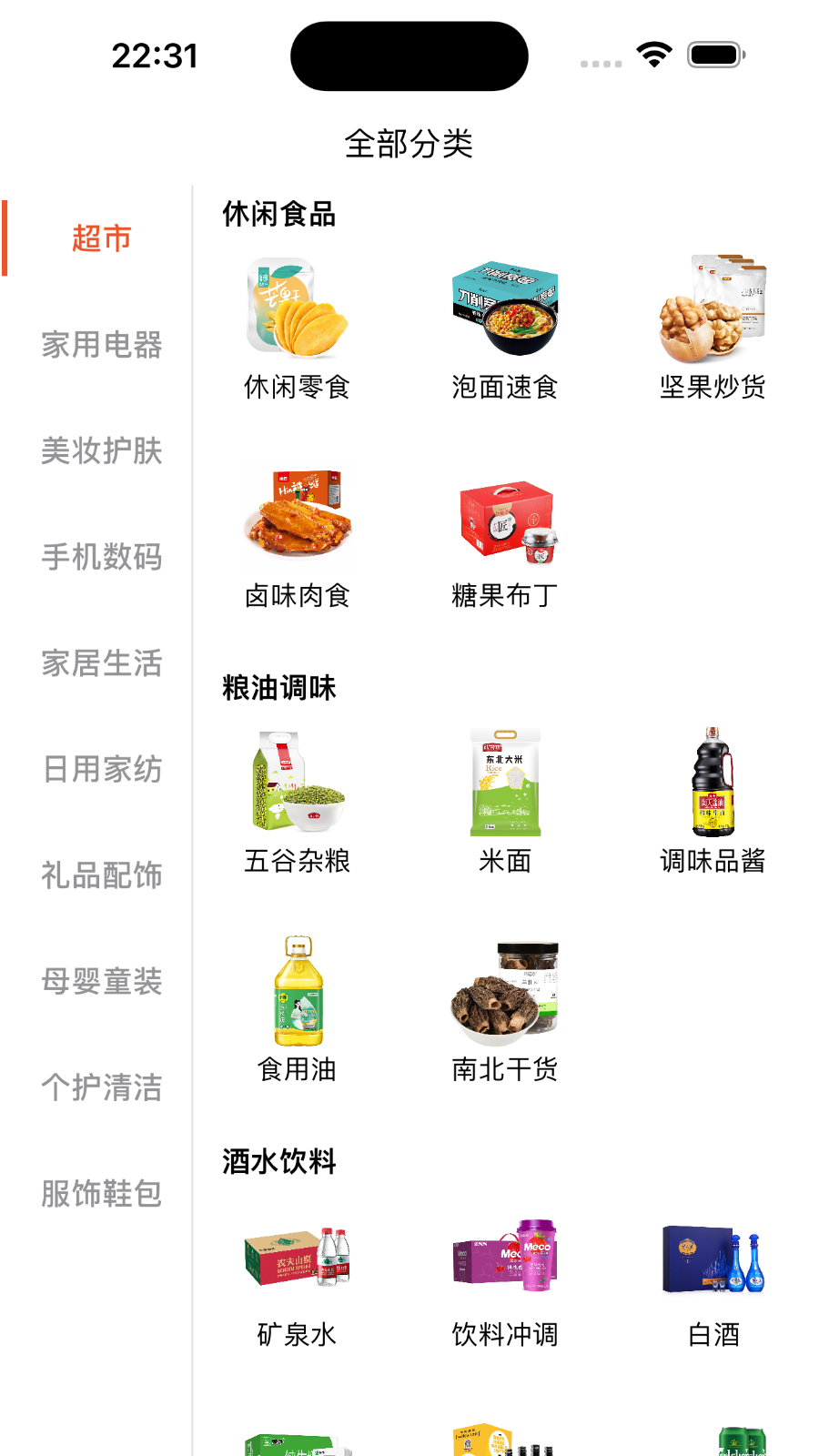This screenshot has height=1456, width=819.
Task: Tap the 全部分类 page title
Action: pos(409,143)
